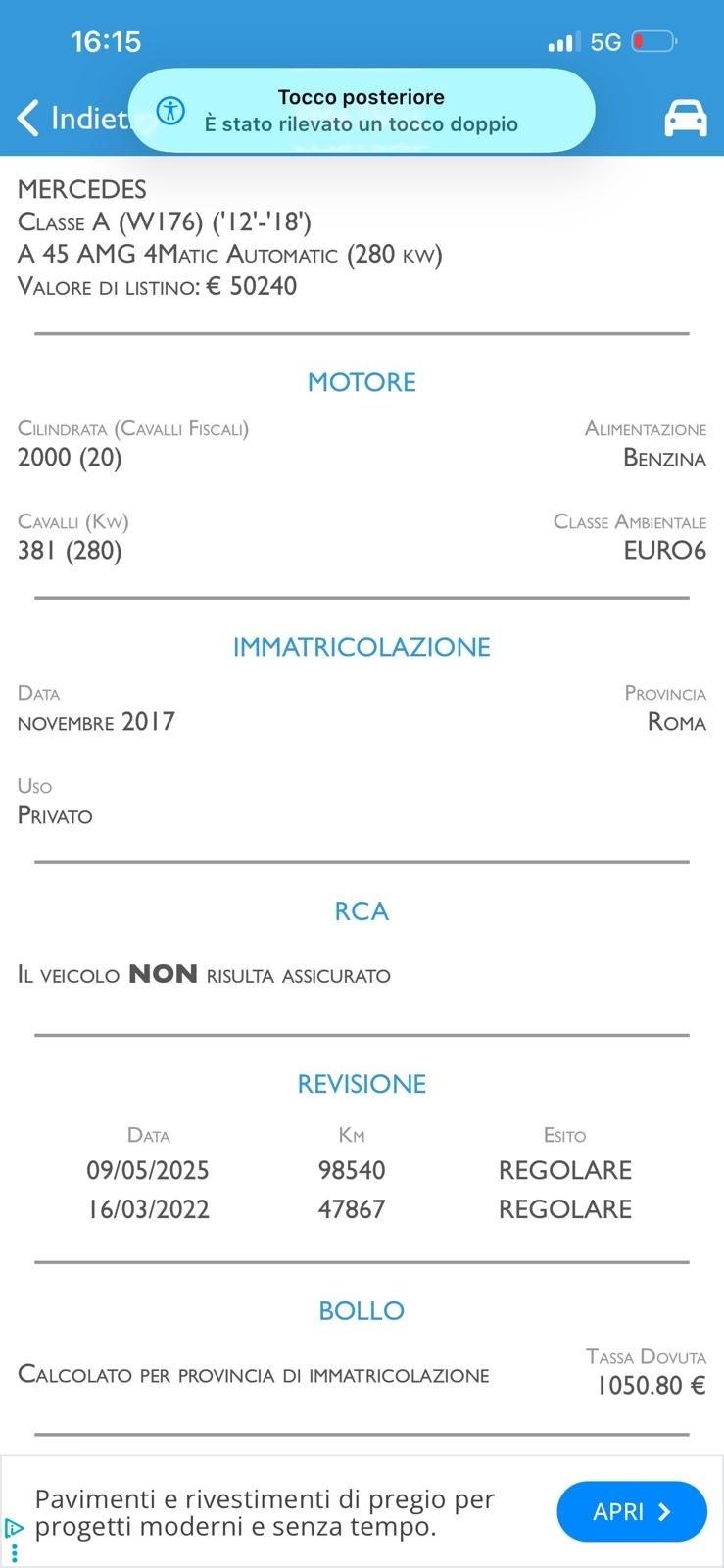The image size is (724, 1568).
Task: Open the ad info icon
Action: click(x=14, y=1528)
